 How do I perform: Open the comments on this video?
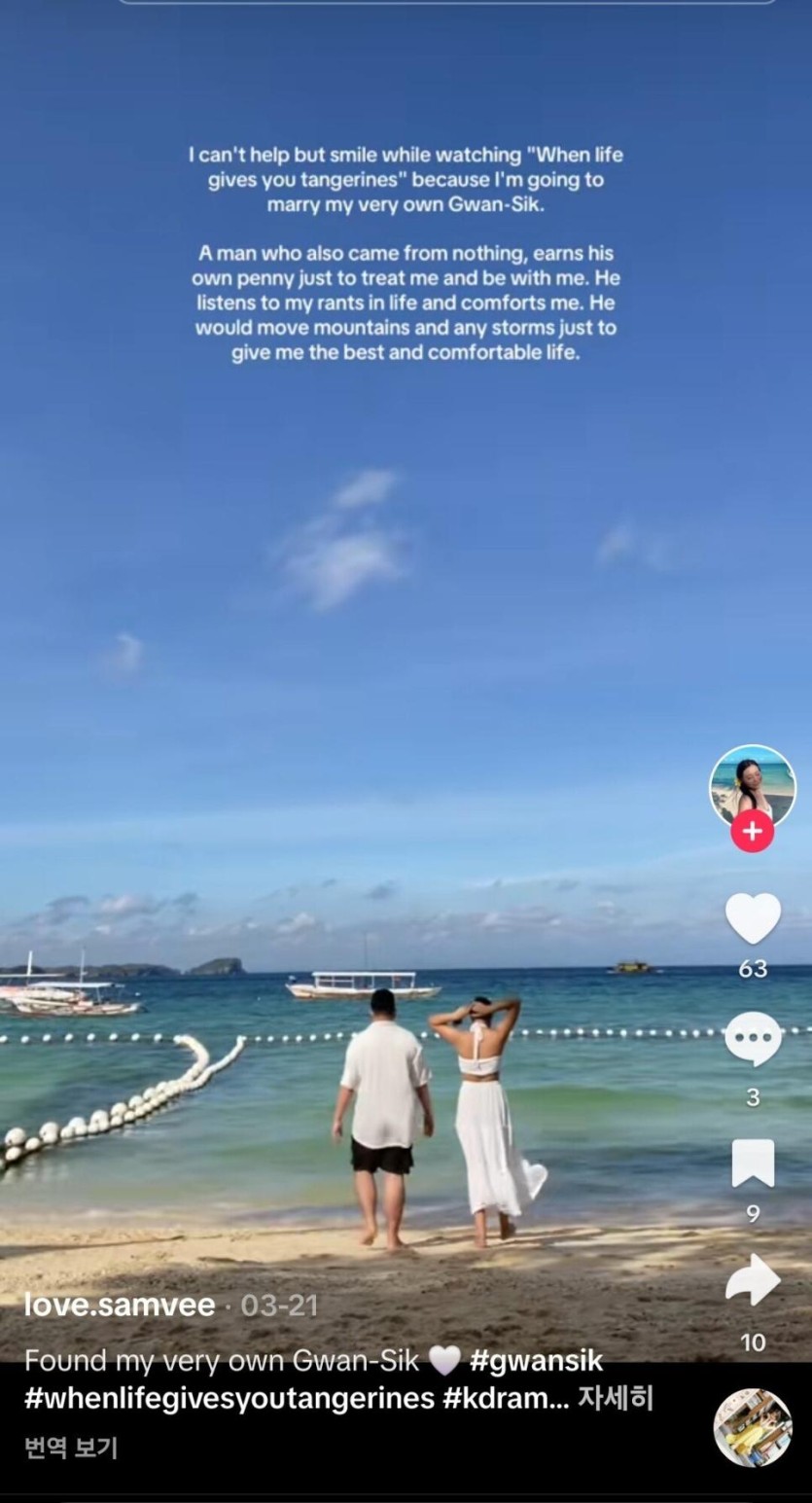tap(753, 1039)
